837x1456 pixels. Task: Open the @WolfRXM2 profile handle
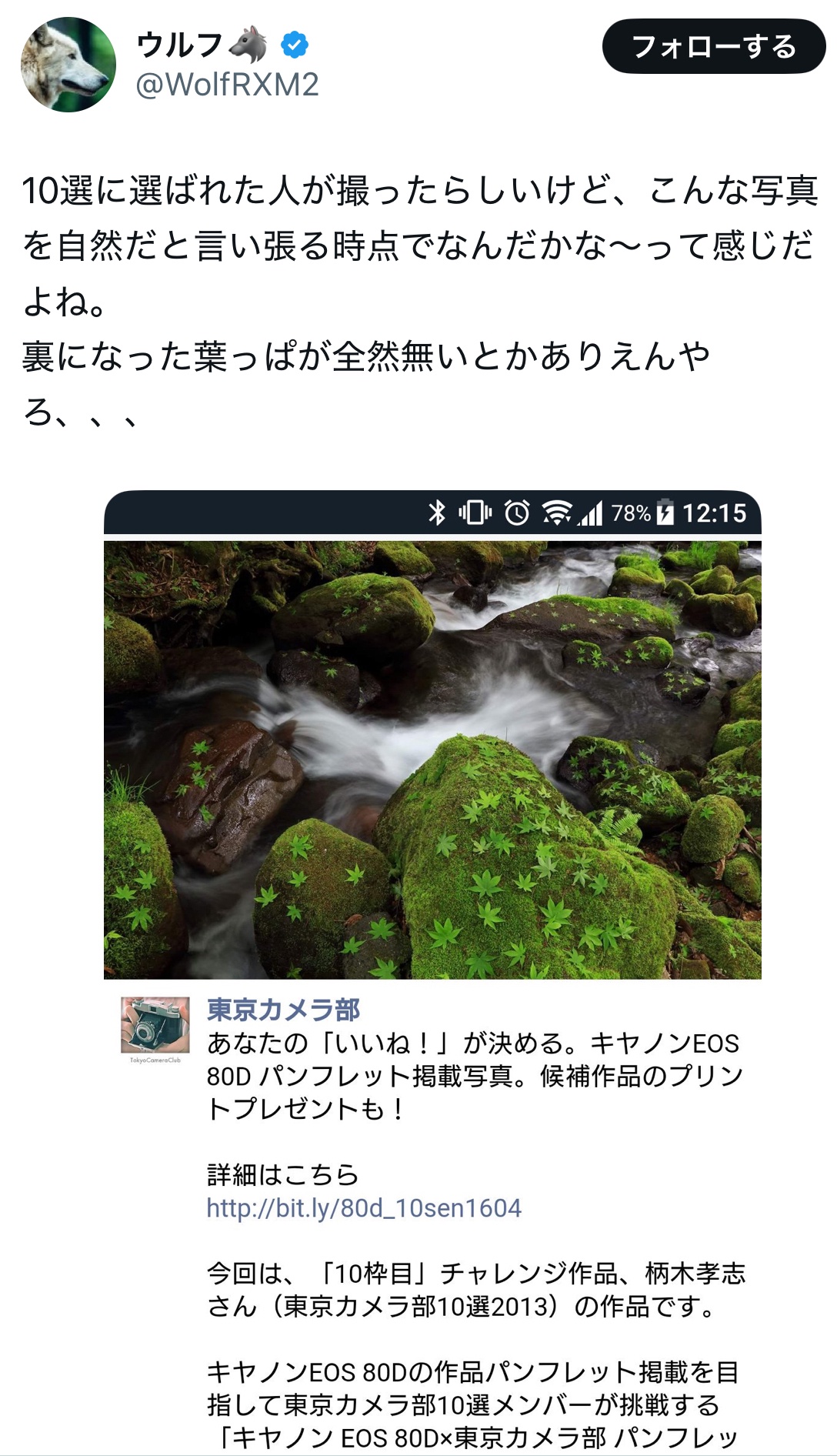(227, 85)
